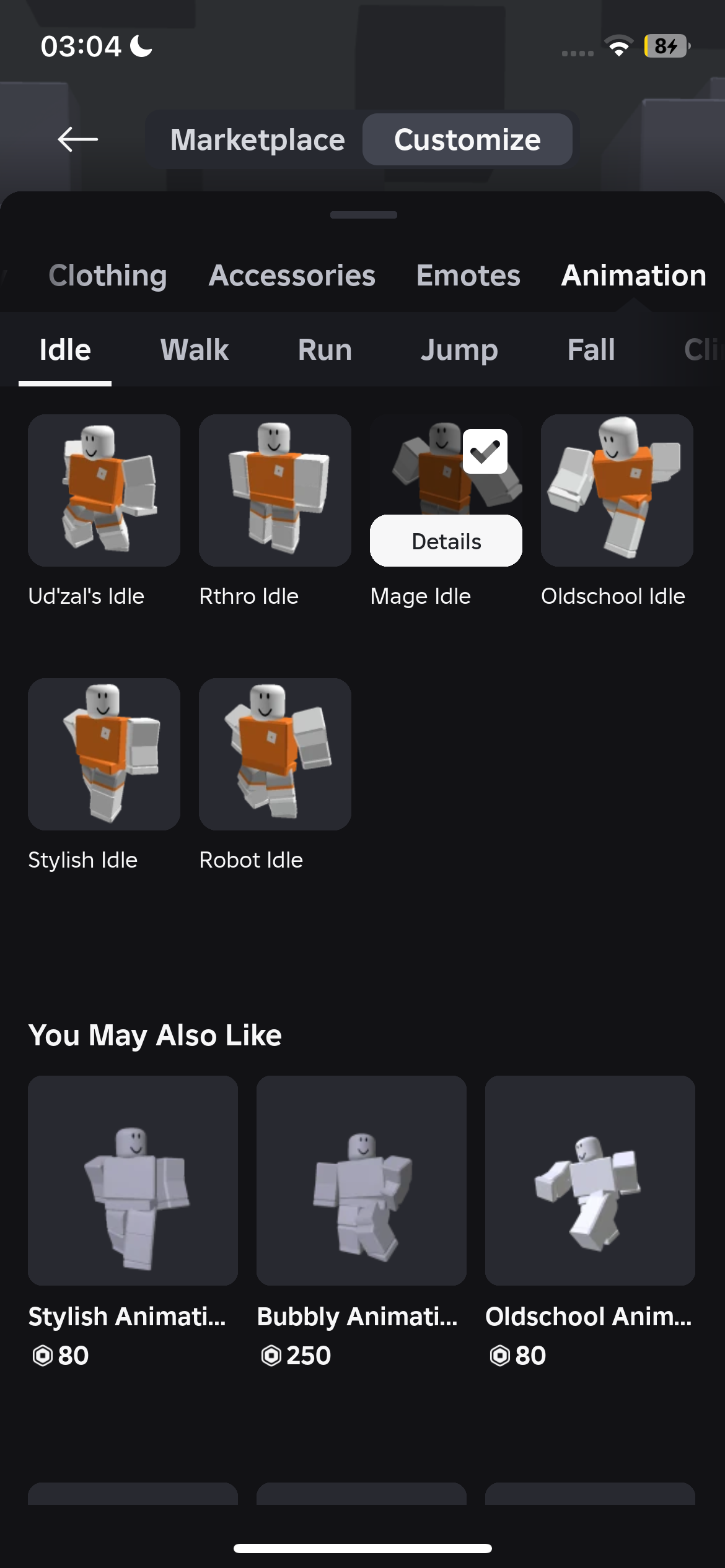The width and height of the screenshot is (725, 1568).
Task: Equip Ud'zal's Idle animation
Action: (x=104, y=490)
